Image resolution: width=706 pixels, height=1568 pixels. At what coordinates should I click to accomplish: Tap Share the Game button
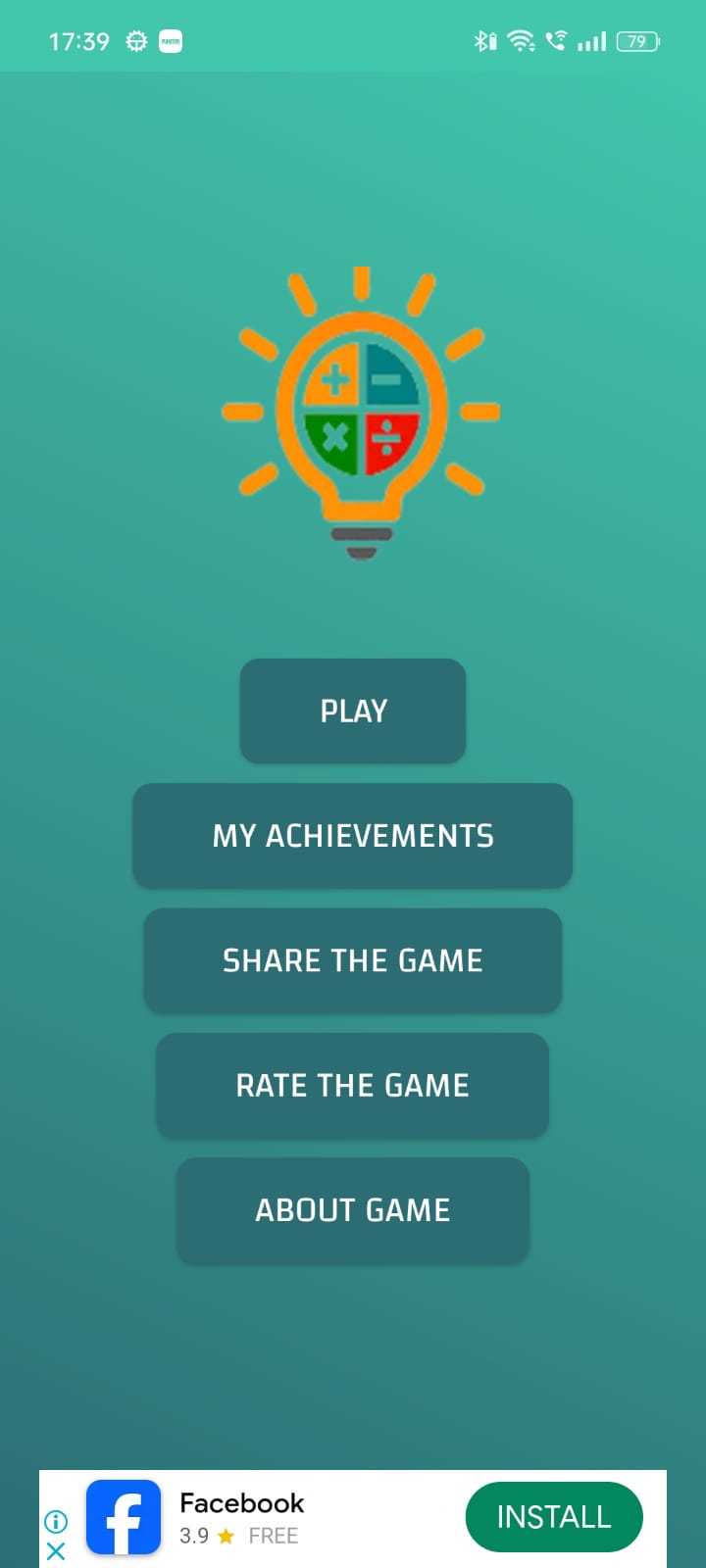click(353, 960)
